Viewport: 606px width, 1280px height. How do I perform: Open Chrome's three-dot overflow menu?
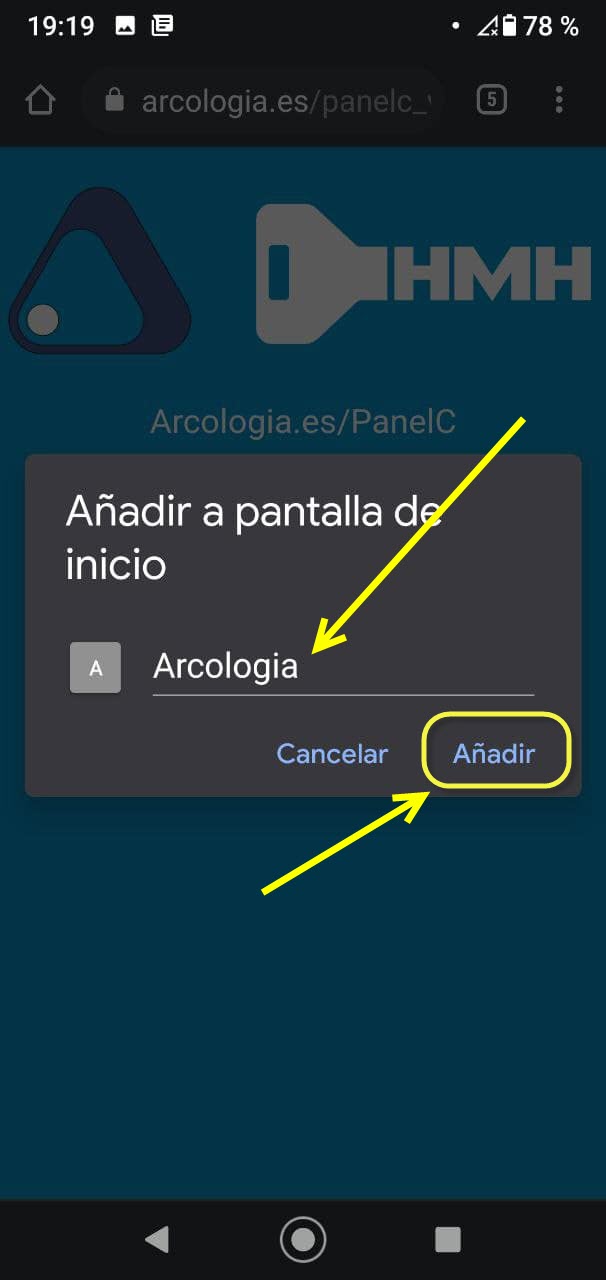pos(559,100)
